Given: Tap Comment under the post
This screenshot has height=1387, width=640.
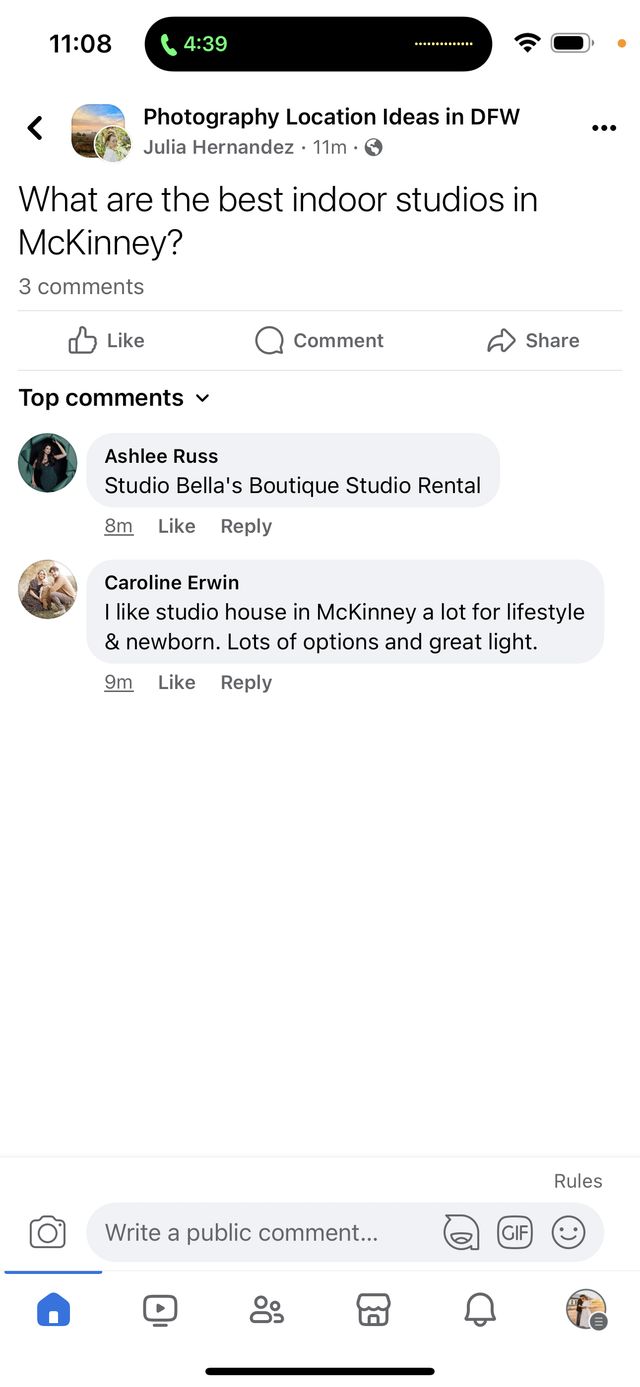Looking at the screenshot, I should [319, 341].
